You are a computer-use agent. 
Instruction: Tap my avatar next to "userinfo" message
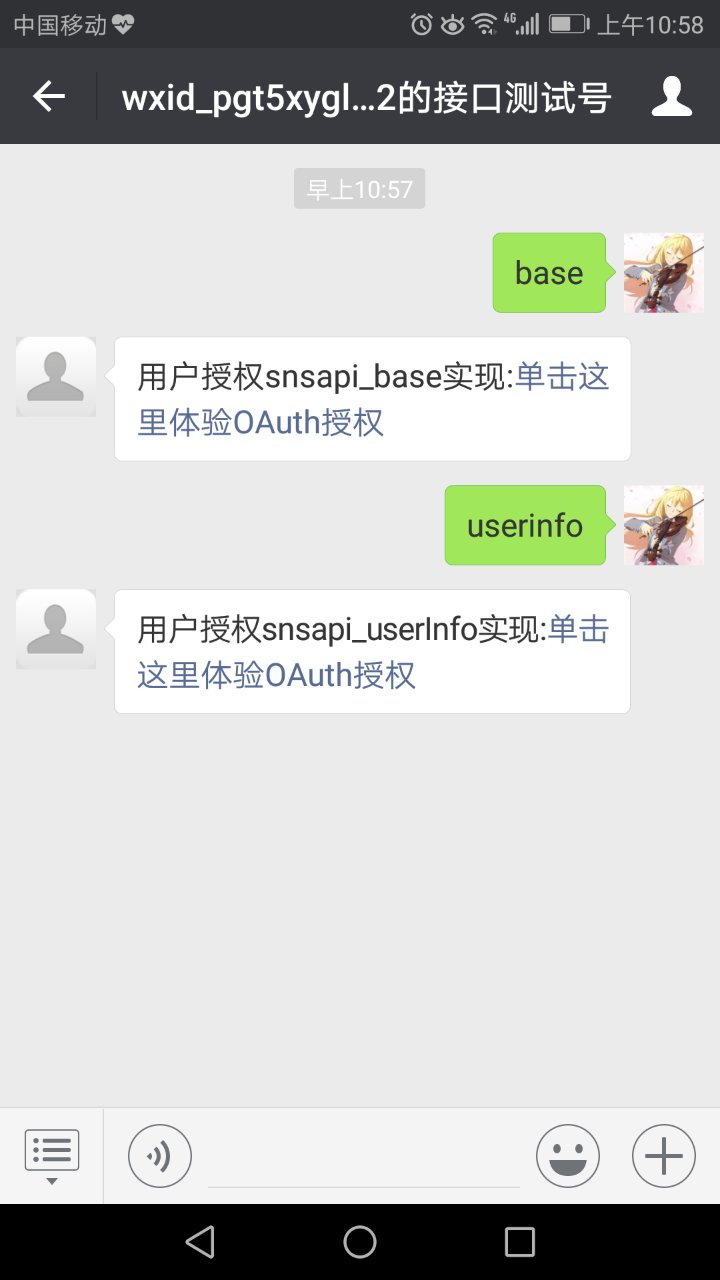(x=664, y=525)
